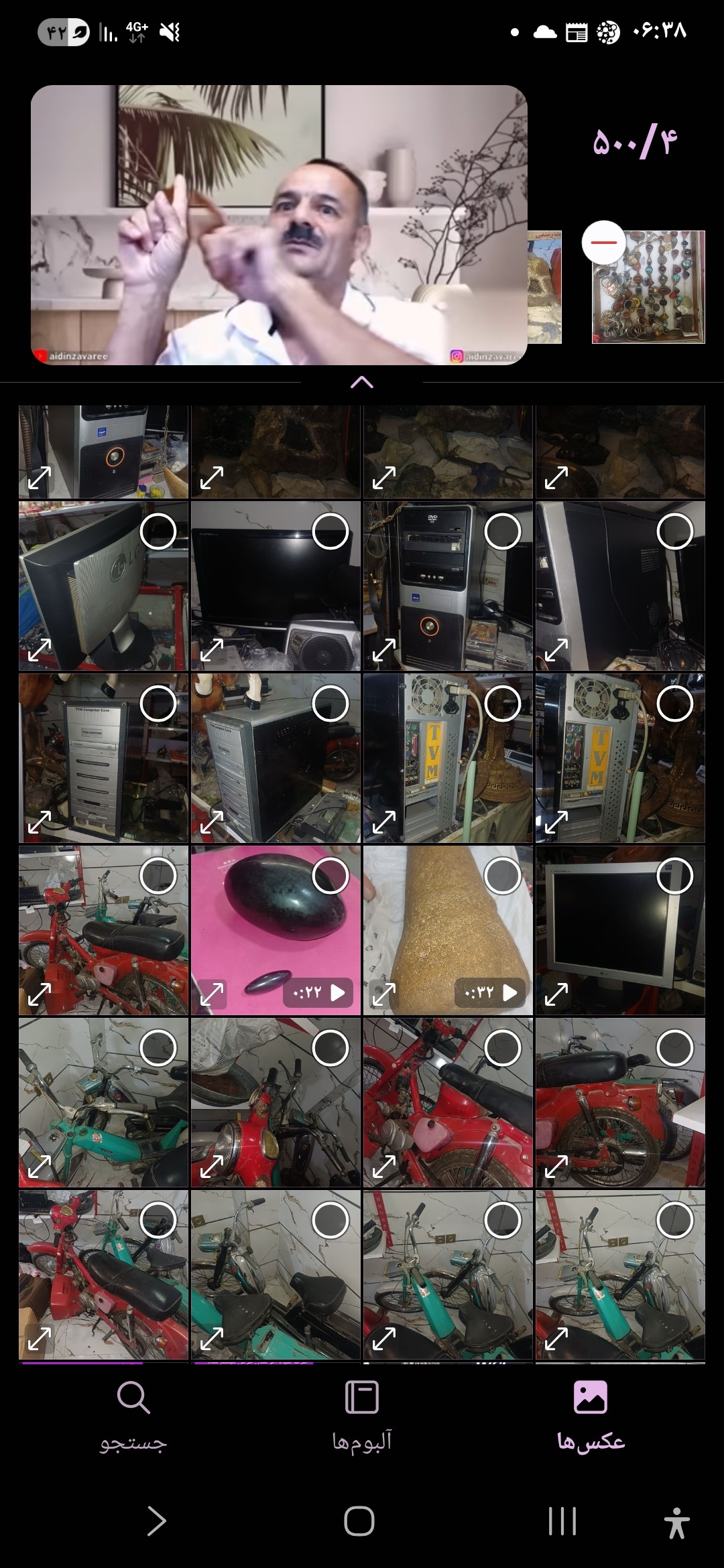Screen dimensions: 724x1568
Task: Select the black stone video lasting 0:22
Action: (330, 876)
